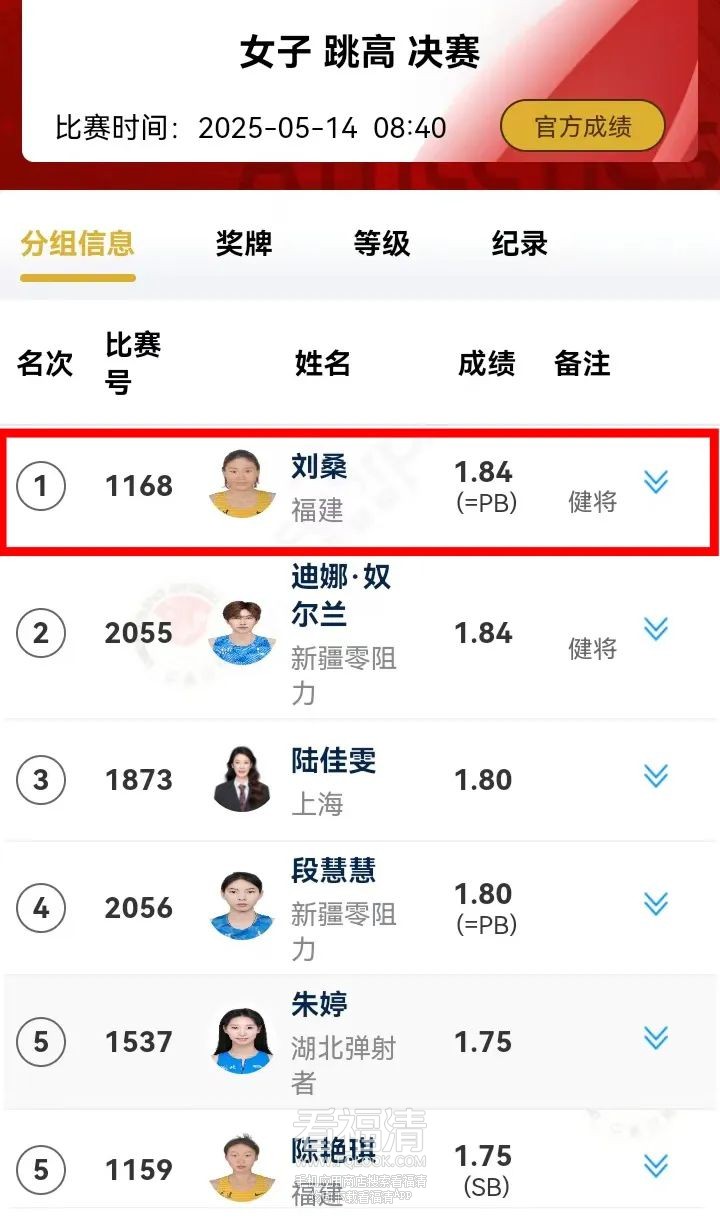Show attempt details for 陈艳琪
The image size is (720, 1220).
656,1166
